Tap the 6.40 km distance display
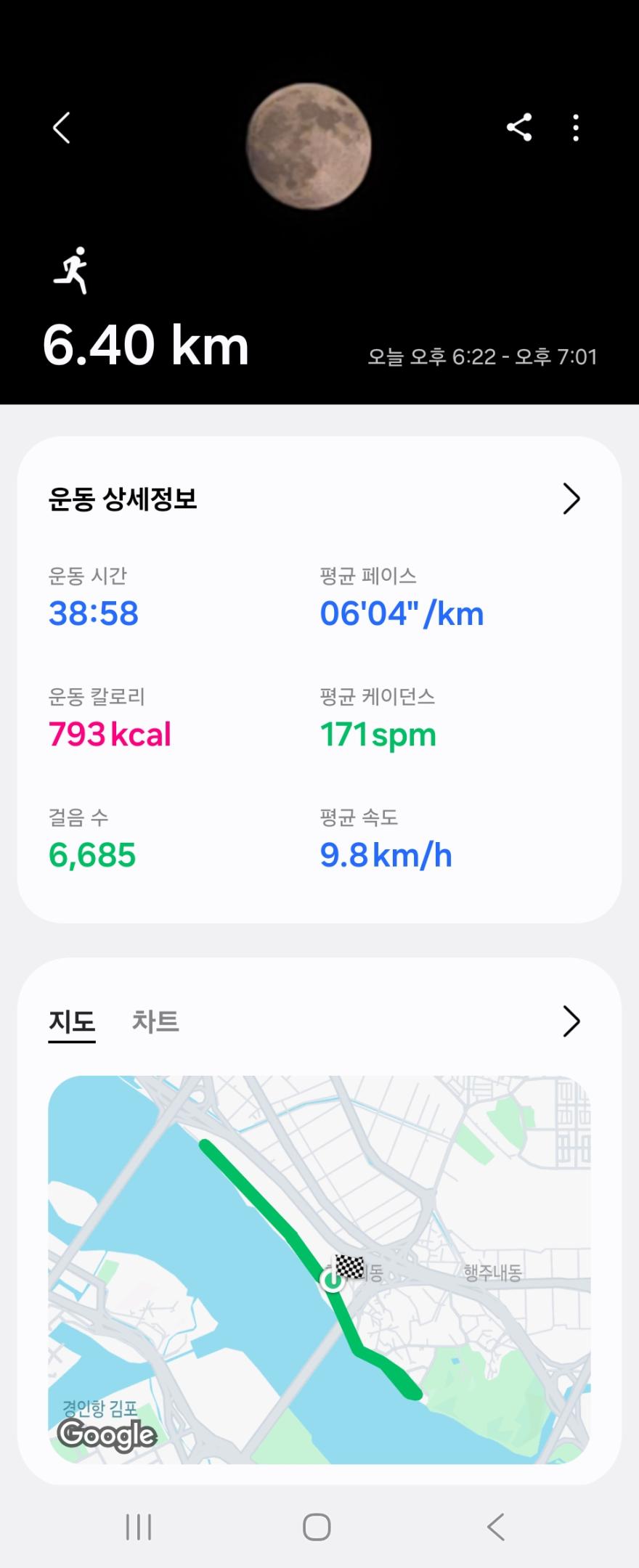This screenshot has width=639, height=1568. [x=145, y=345]
